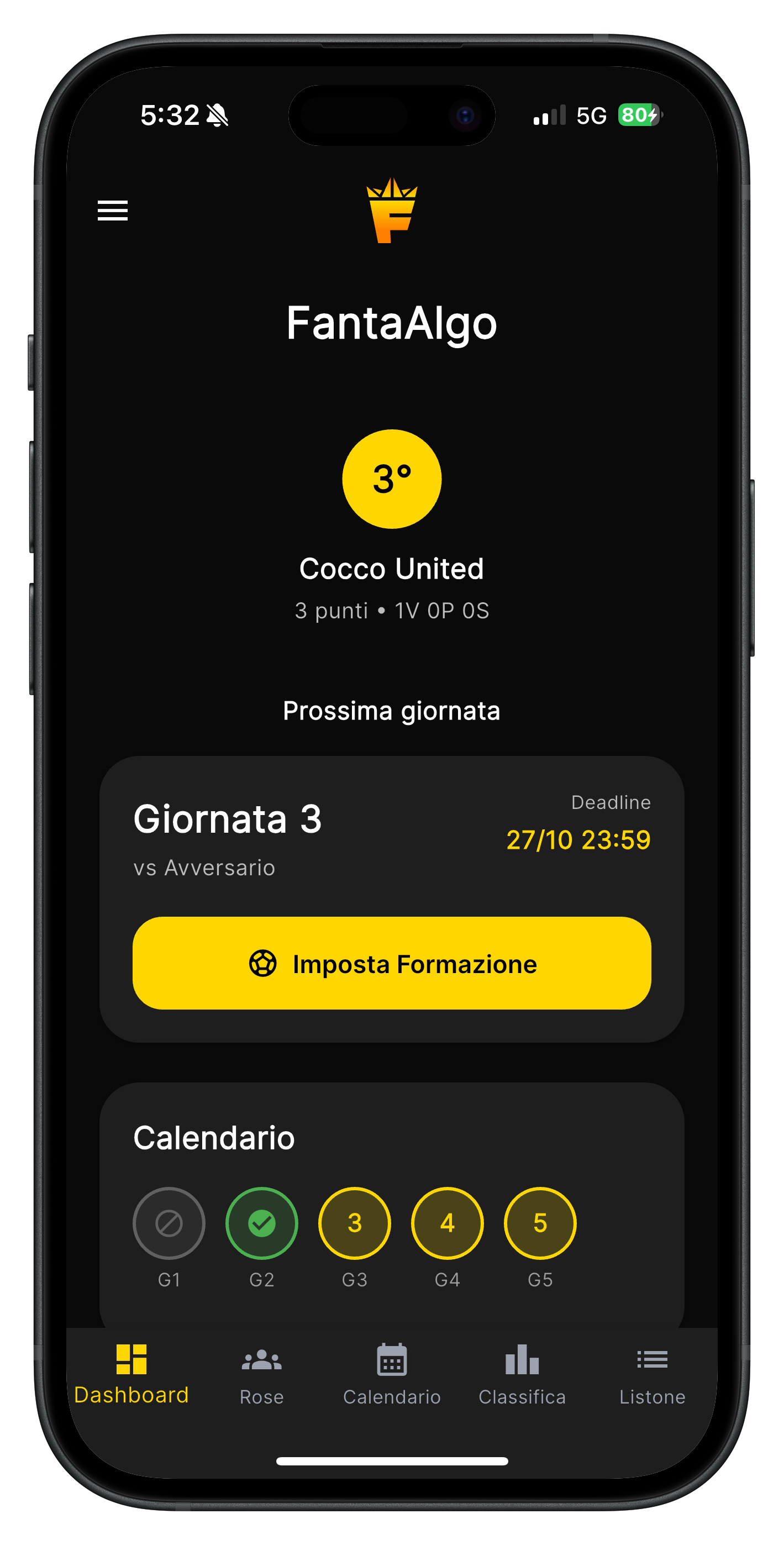This screenshot has height=1545, width=784.
Task: Open the hamburger navigation menu
Action: pos(112,211)
